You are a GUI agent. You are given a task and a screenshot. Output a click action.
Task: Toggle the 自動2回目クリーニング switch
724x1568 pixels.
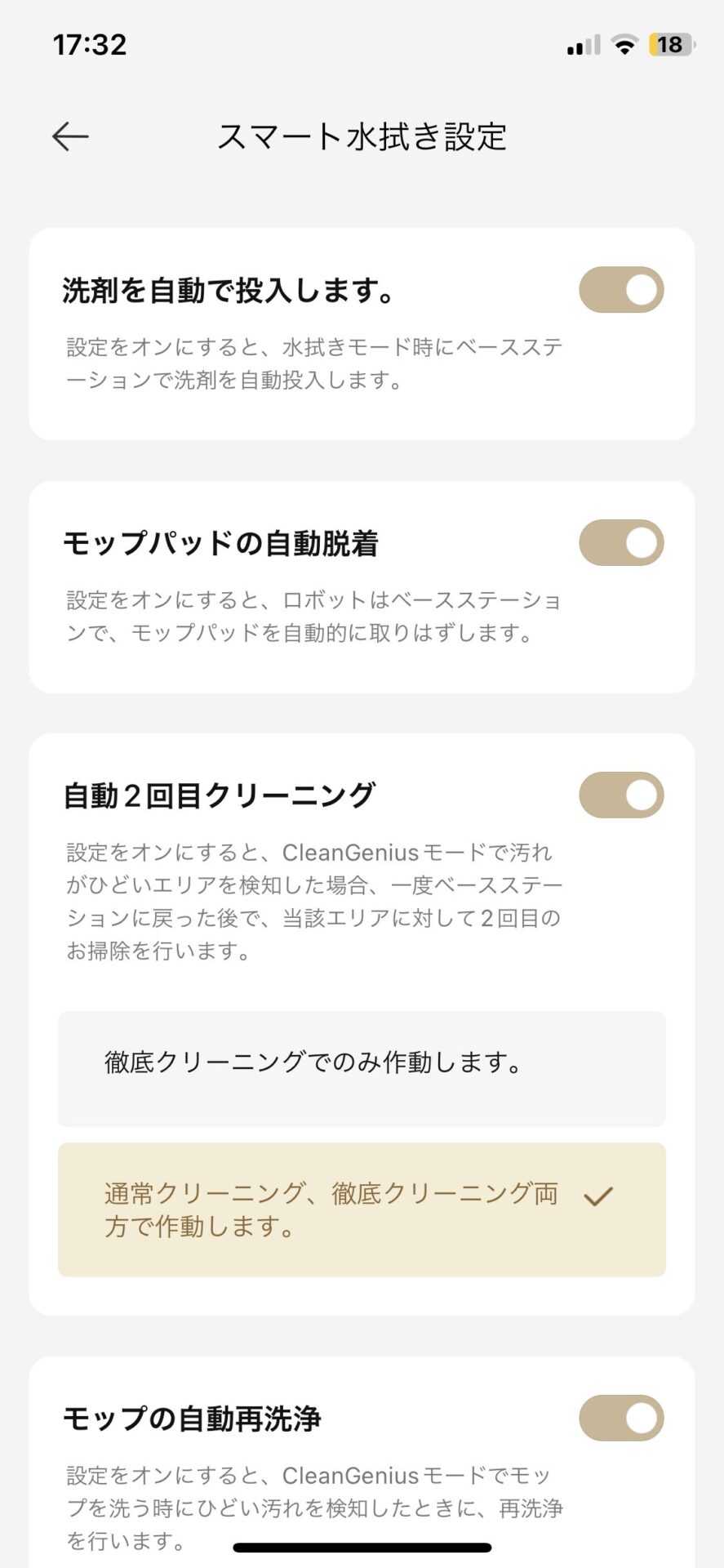click(621, 795)
